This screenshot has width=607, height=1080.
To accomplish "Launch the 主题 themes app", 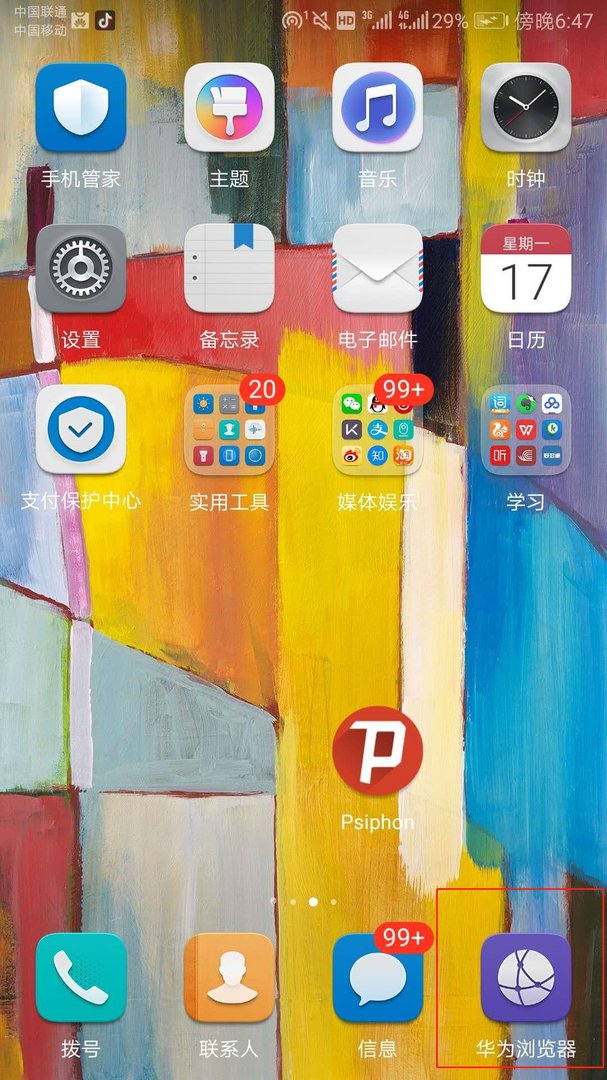I will pyautogui.click(x=229, y=108).
